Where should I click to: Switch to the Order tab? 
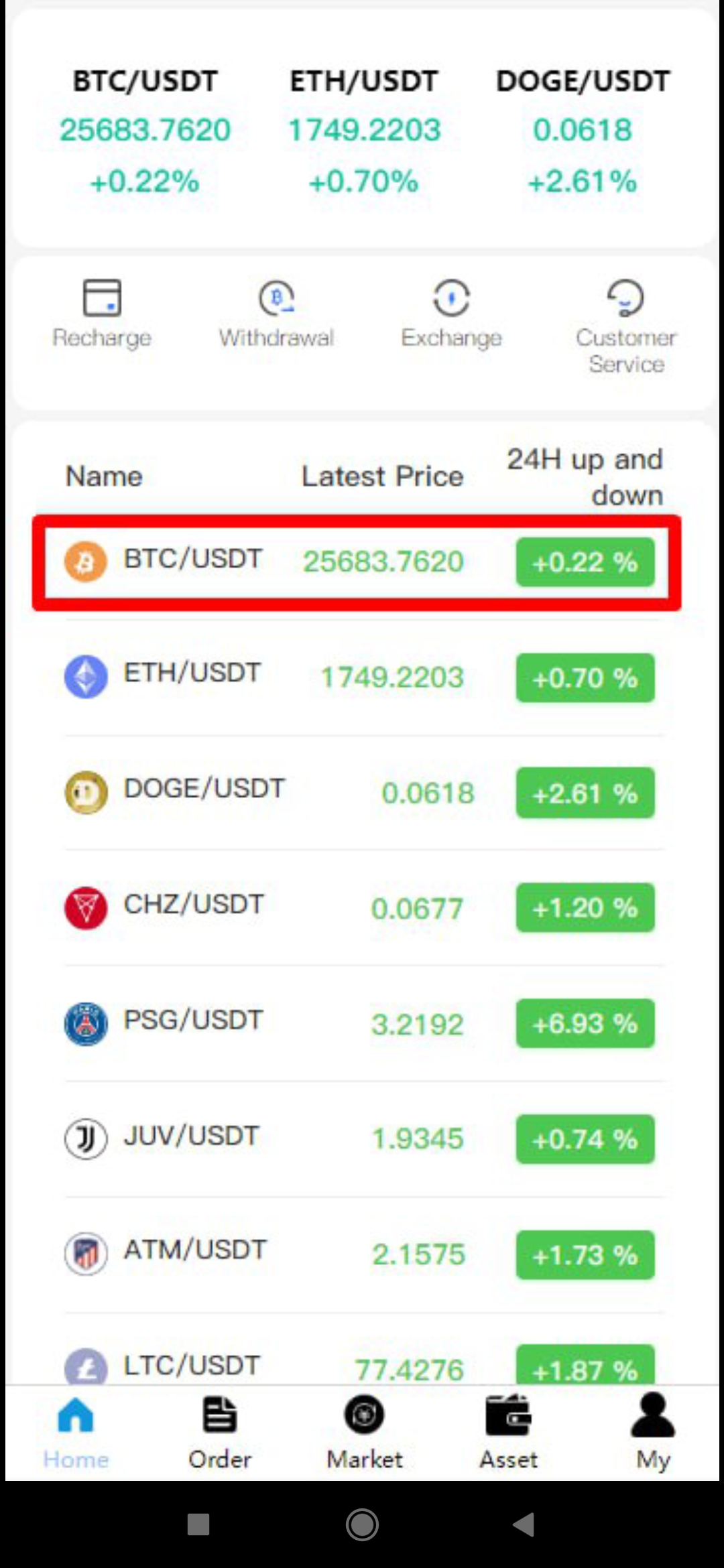(220, 1433)
